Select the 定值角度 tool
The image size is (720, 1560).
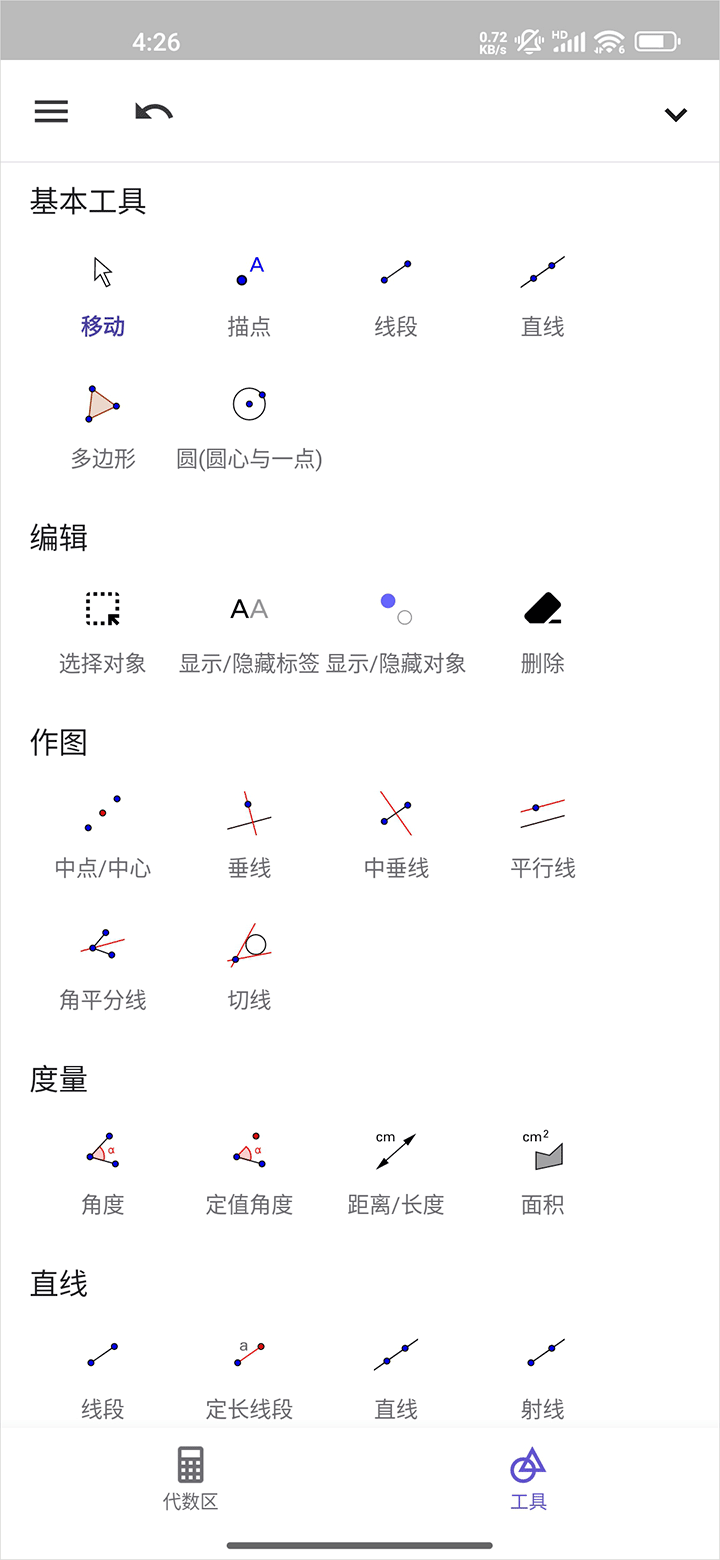pyautogui.click(x=249, y=1173)
